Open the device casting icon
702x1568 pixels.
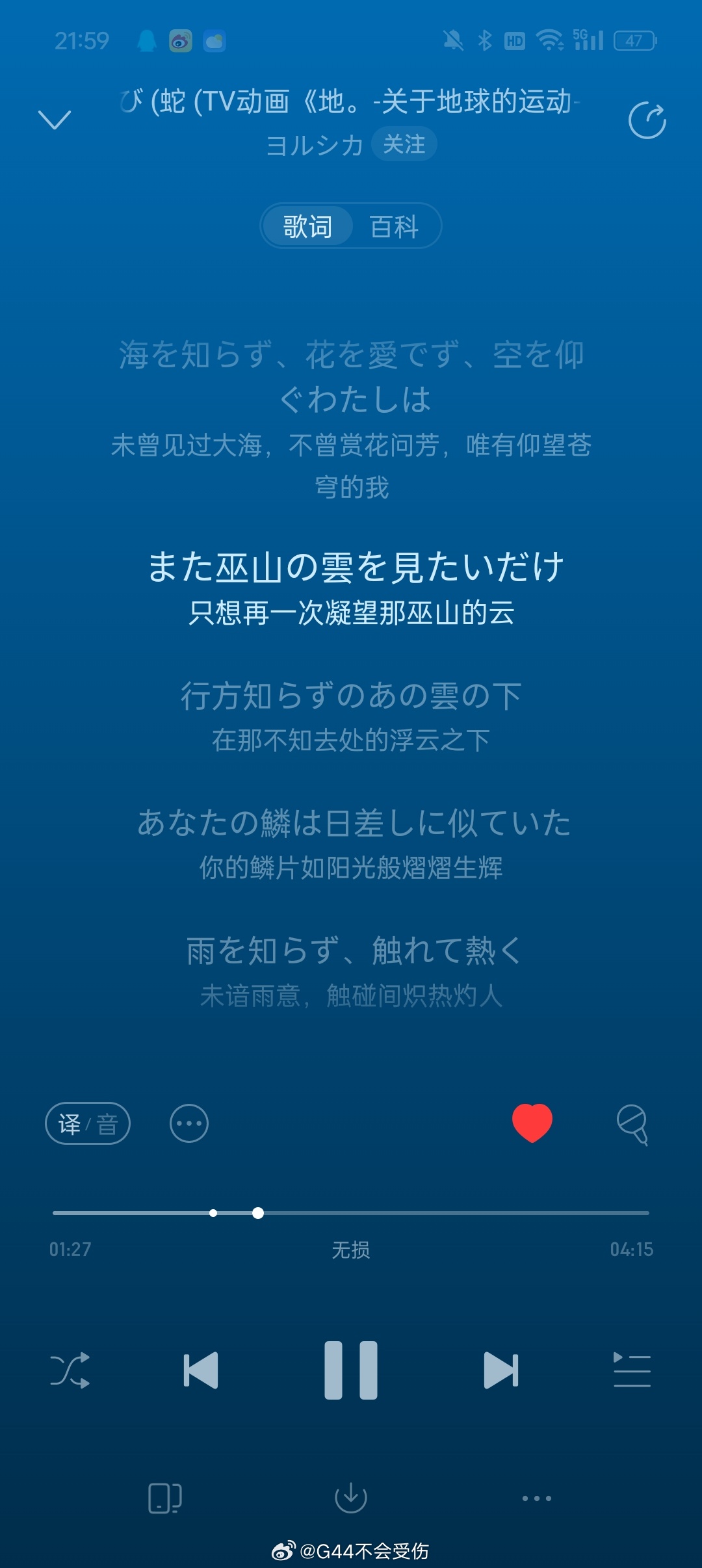(x=165, y=1498)
